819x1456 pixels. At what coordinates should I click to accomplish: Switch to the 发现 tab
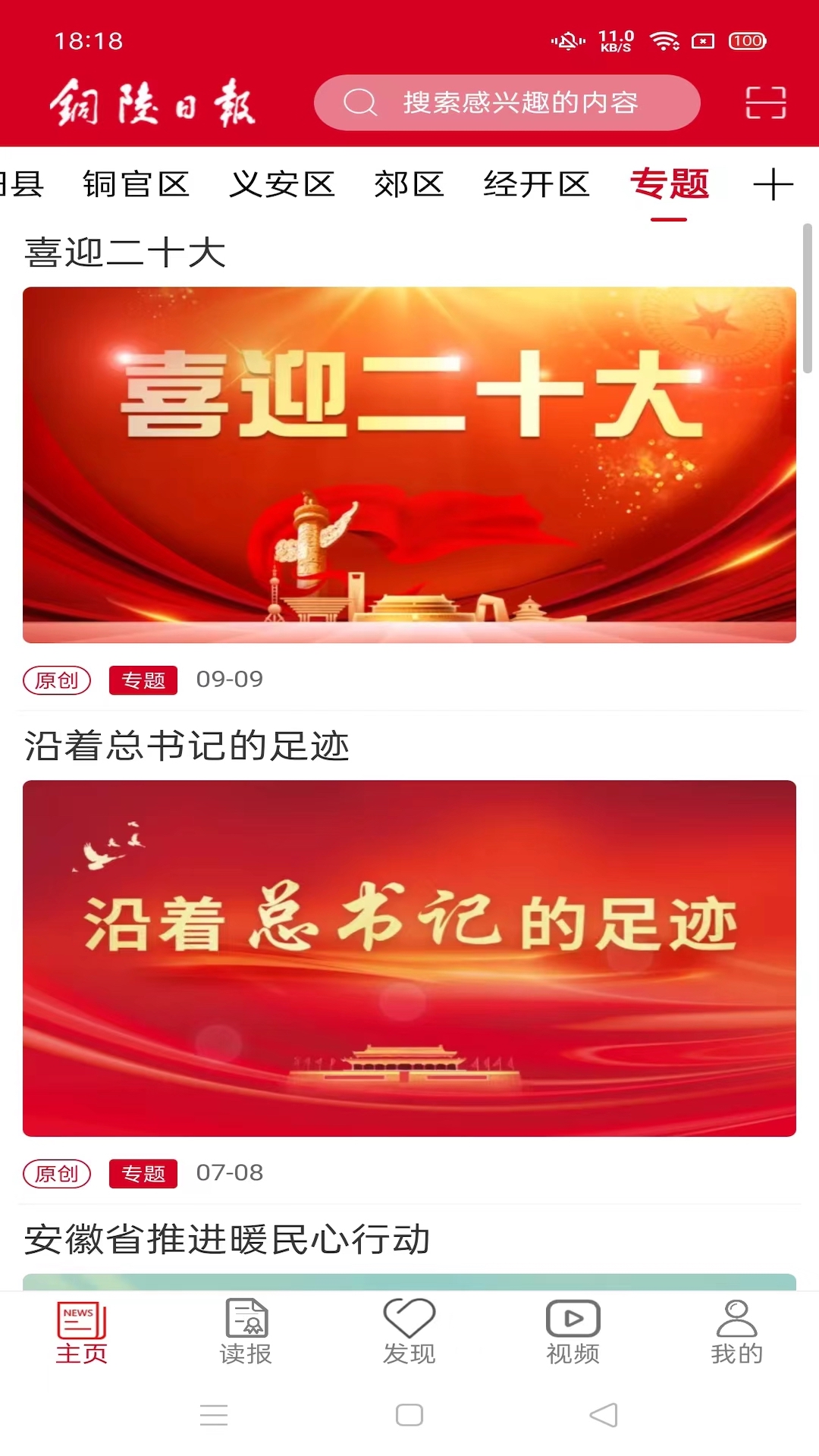(x=409, y=1332)
